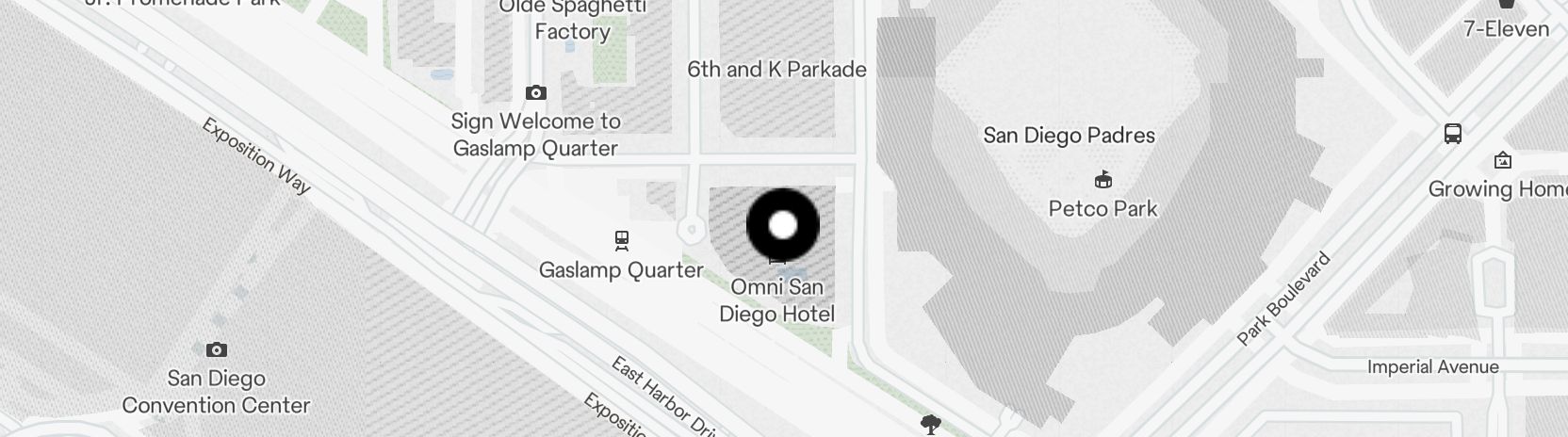Select the Sign Welcome to Gaslamp Quarter marker
Viewport: 1568px width, 437px height.
[535, 93]
